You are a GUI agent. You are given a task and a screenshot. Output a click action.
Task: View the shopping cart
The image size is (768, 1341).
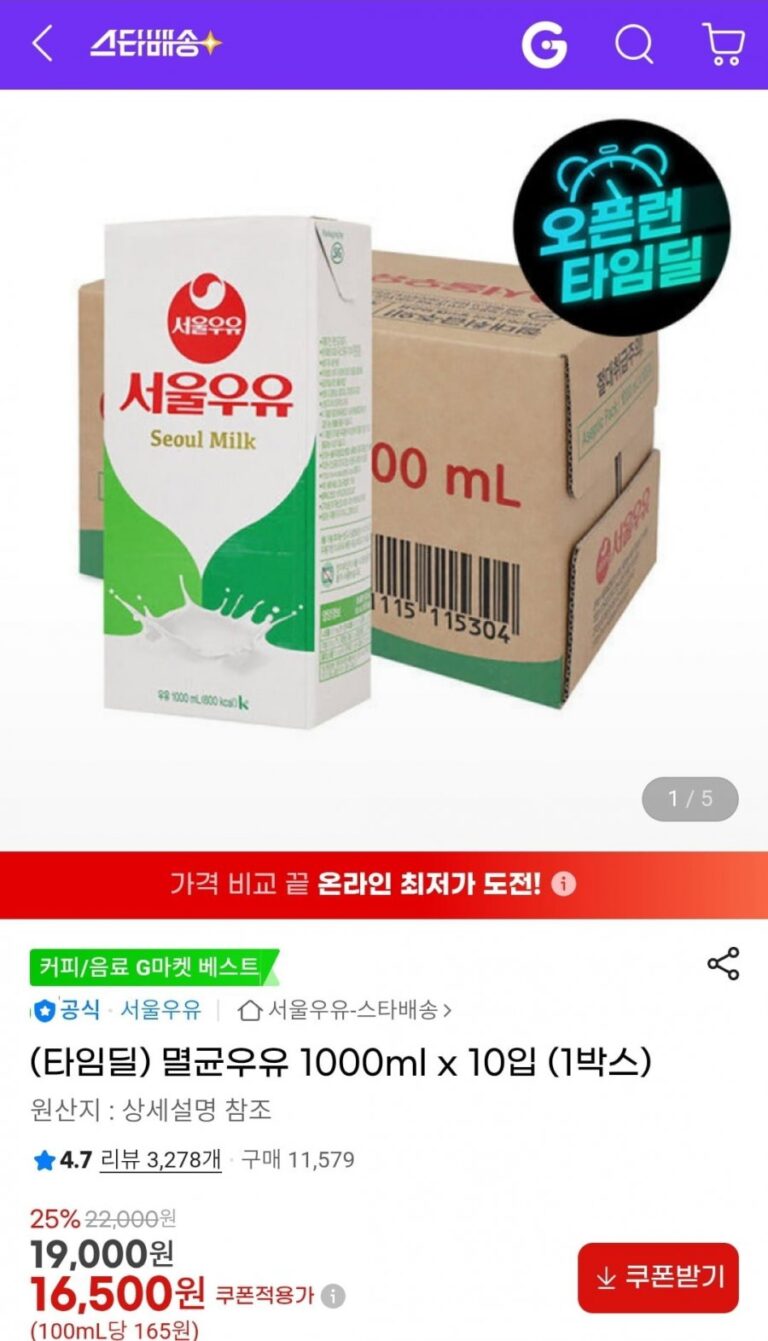pos(723,45)
